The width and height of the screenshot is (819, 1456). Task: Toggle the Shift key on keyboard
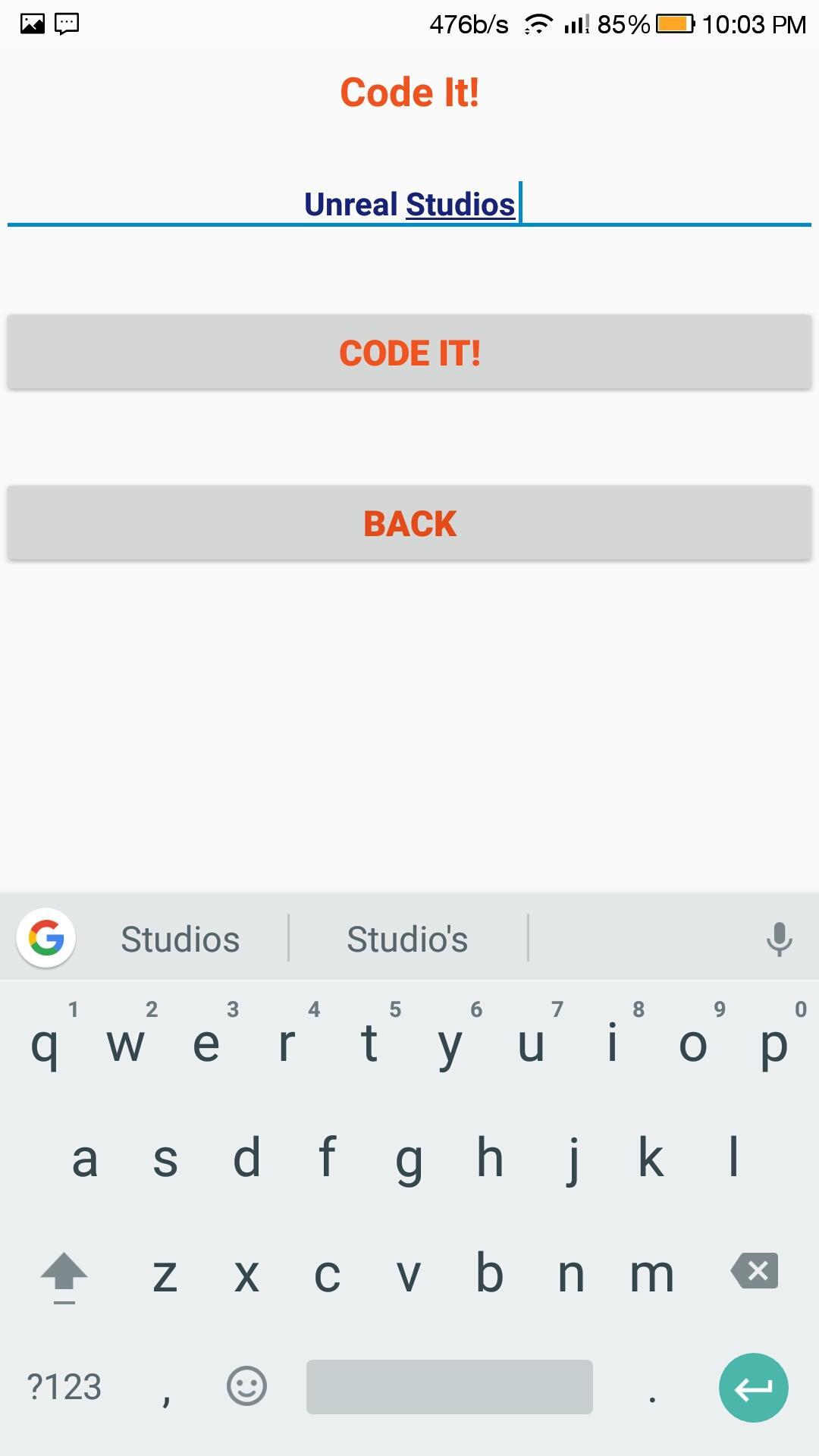64,1276
